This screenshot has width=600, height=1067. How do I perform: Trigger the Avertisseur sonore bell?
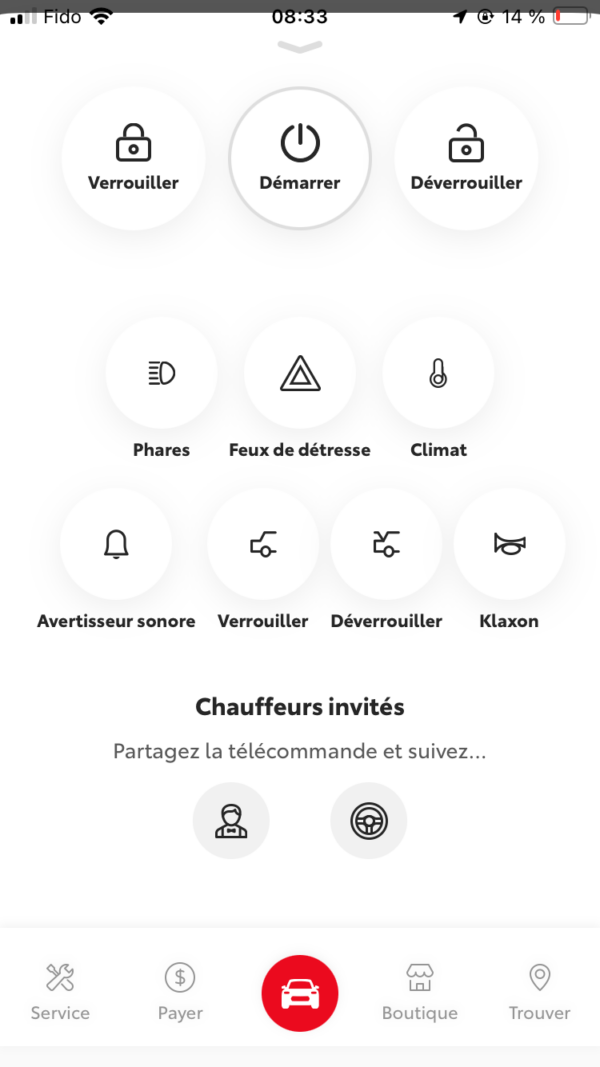click(x=116, y=544)
